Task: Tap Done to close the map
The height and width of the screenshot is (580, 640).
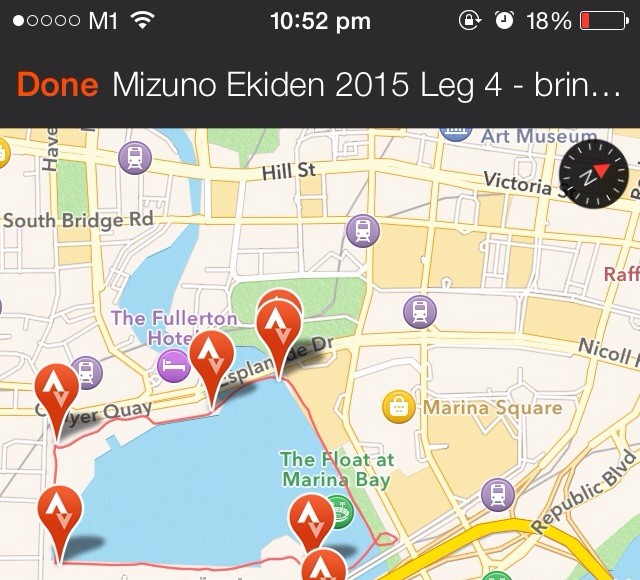Action: [x=58, y=85]
